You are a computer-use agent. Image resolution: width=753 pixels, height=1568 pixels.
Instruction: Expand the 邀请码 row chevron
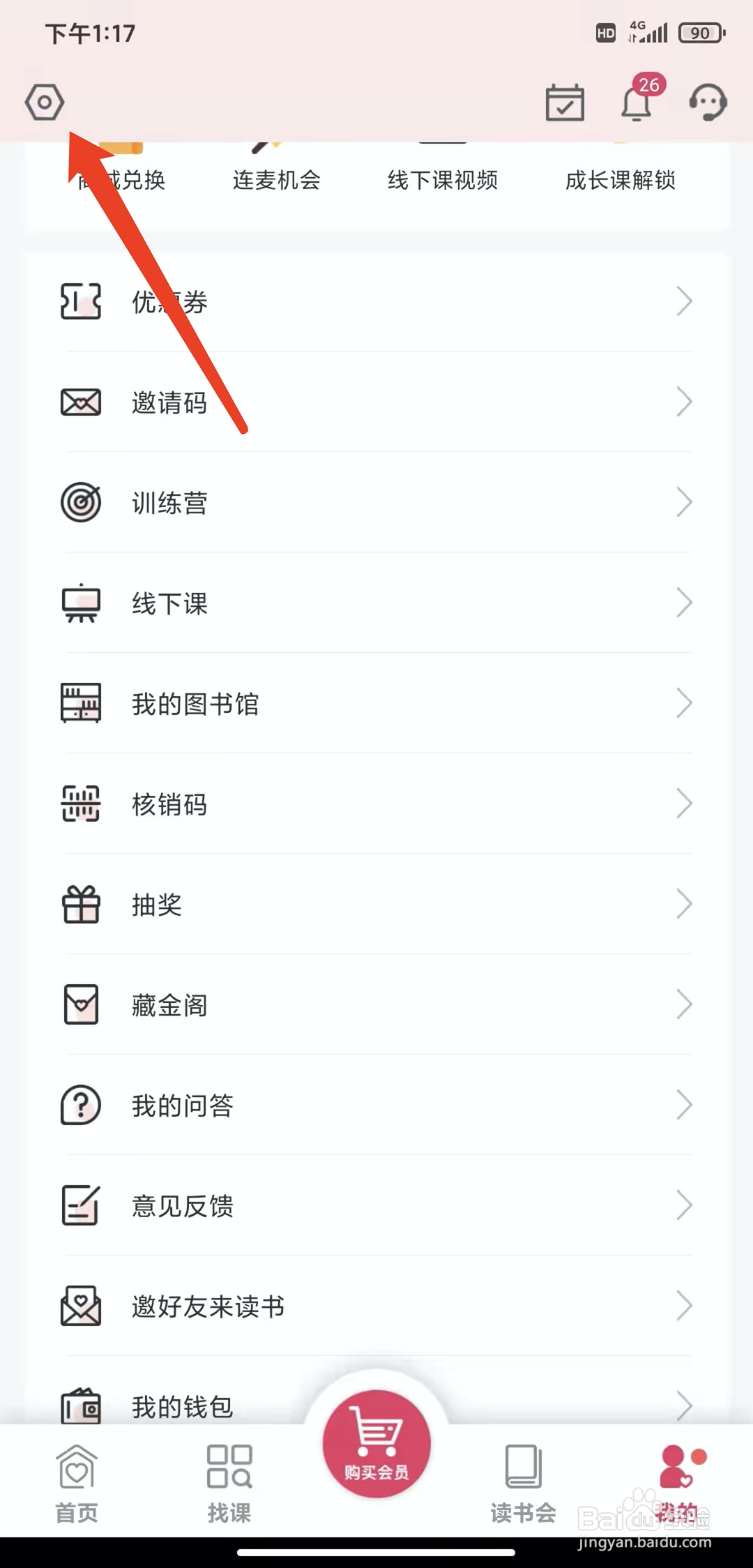[x=684, y=402]
